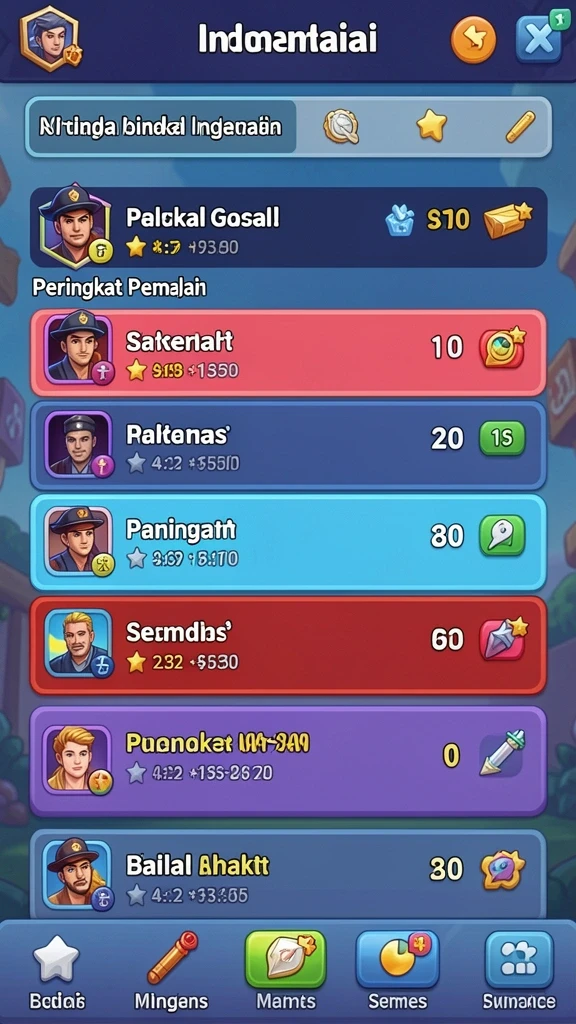Select the star filter icon
Viewport: 576px width, 1024px height.
point(432,125)
